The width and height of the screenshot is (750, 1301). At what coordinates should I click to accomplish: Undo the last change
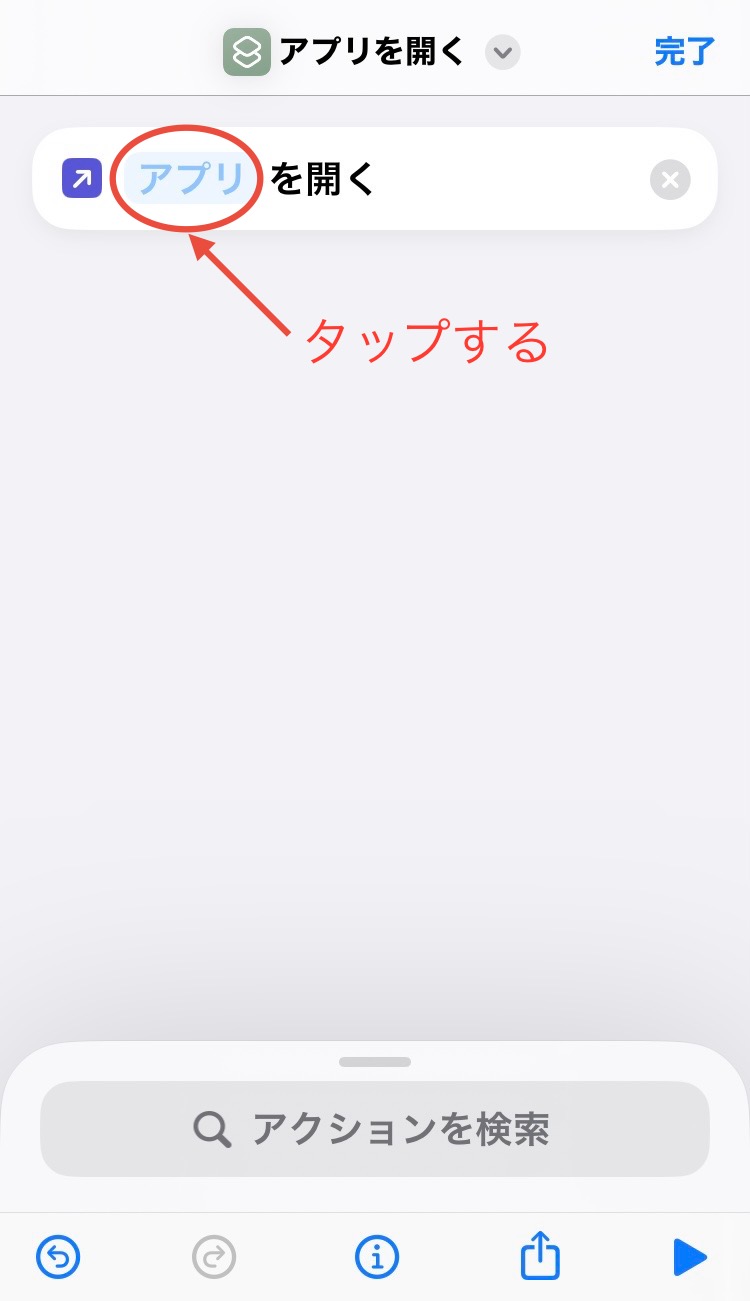tap(58, 1256)
